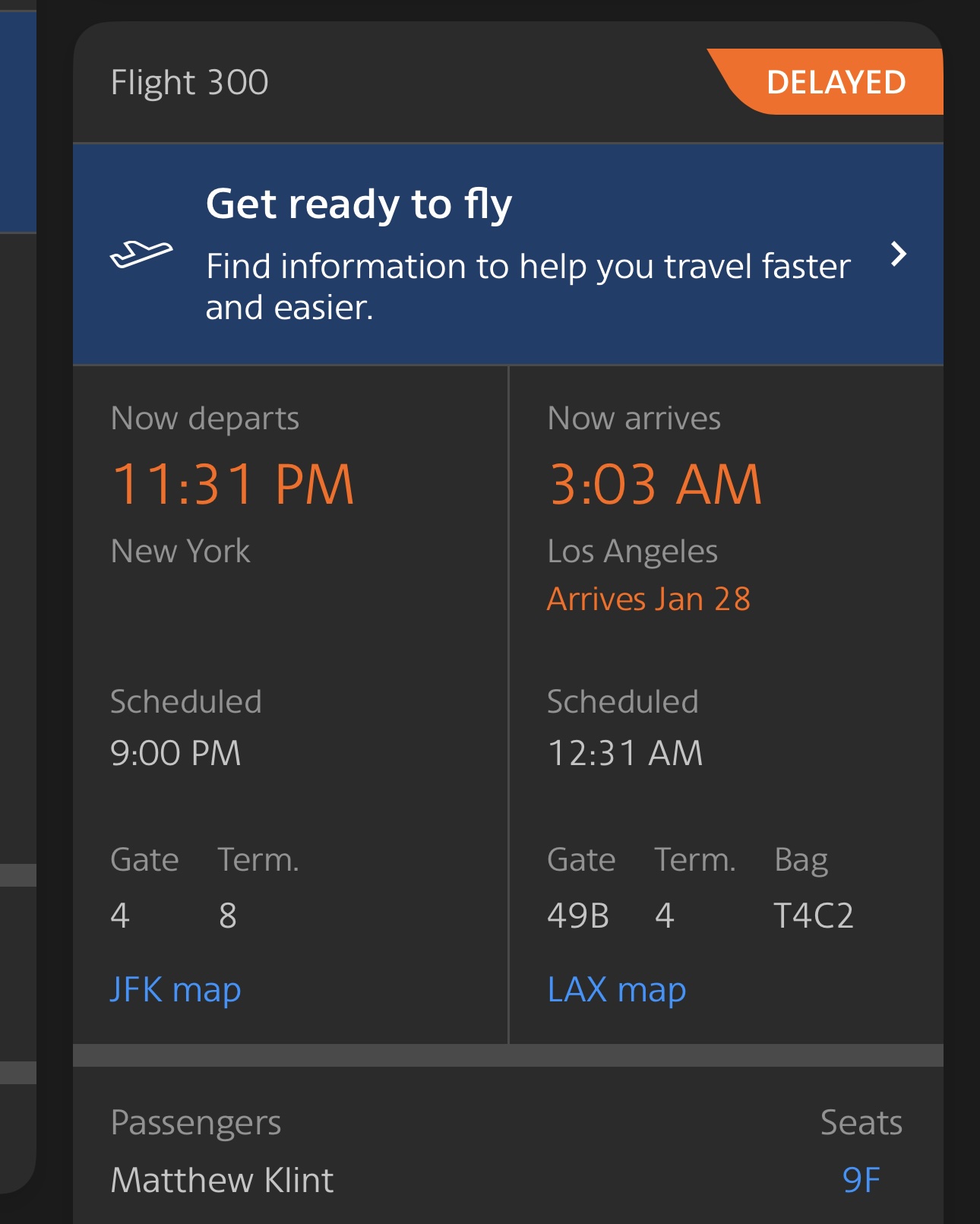Expand the Passengers section
Image resolution: width=980 pixels, height=1224 pixels.
[x=196, y=1121]
